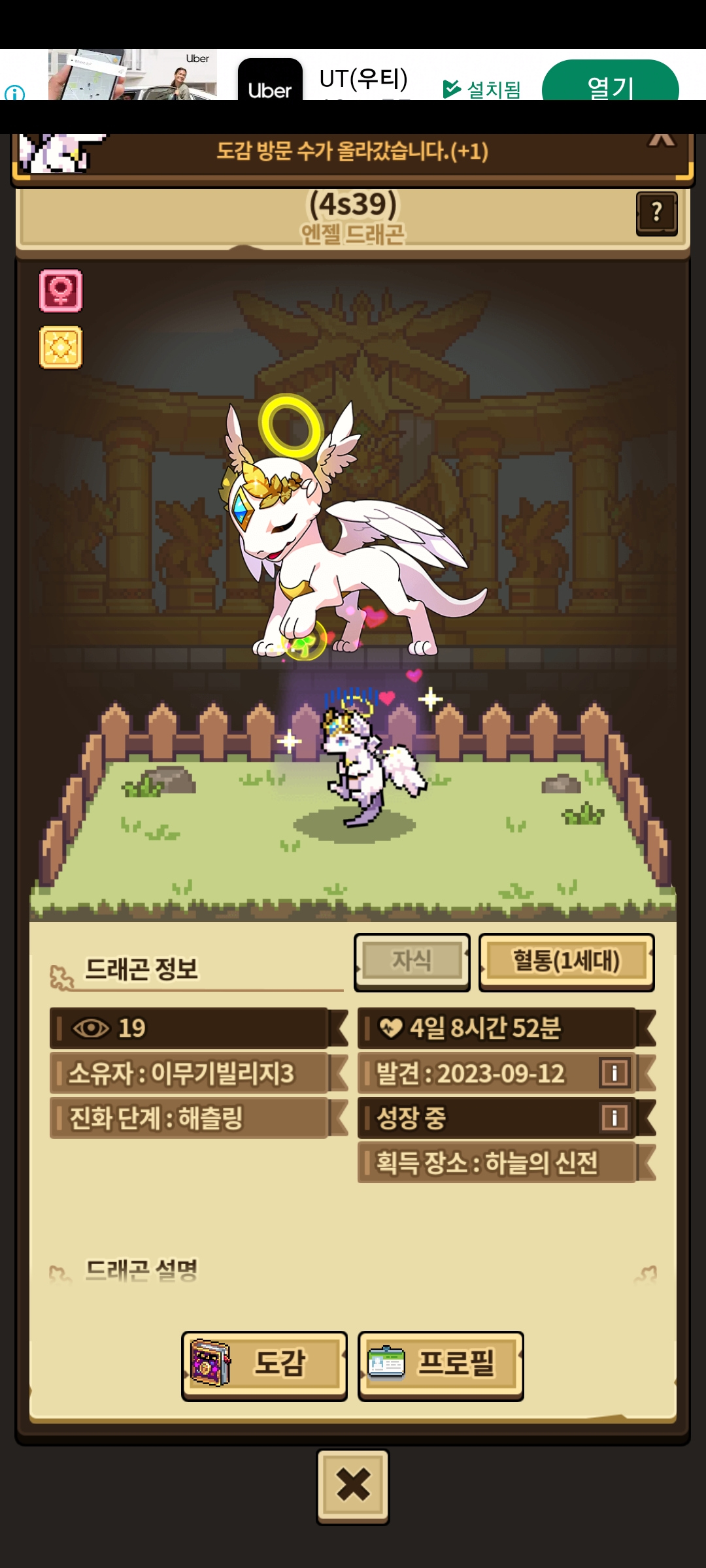The width and height of the screenshot is (706, 1568).
Task: Close the dragon info panel with X
Action: 353,1486
